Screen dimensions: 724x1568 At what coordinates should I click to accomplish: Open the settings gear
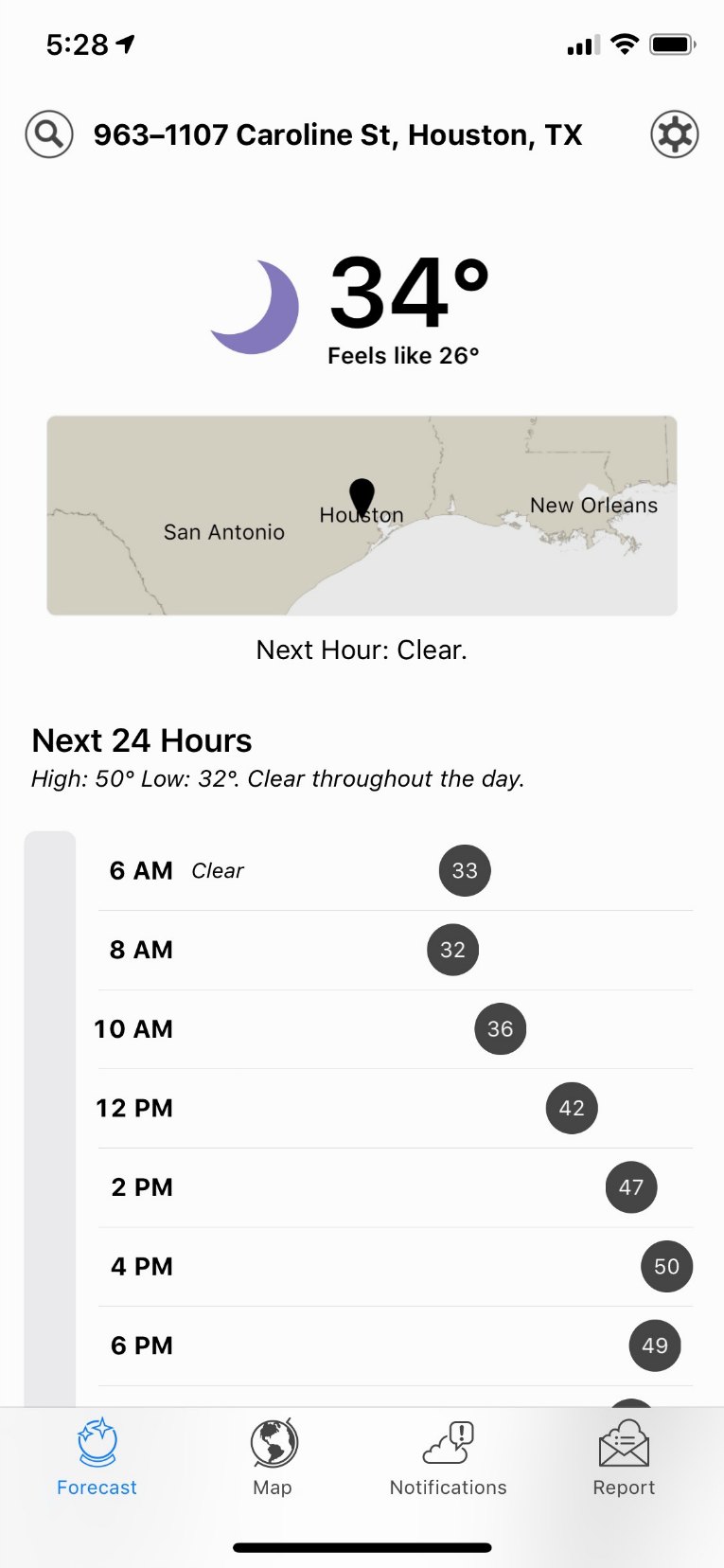click(x=675, y=134)
